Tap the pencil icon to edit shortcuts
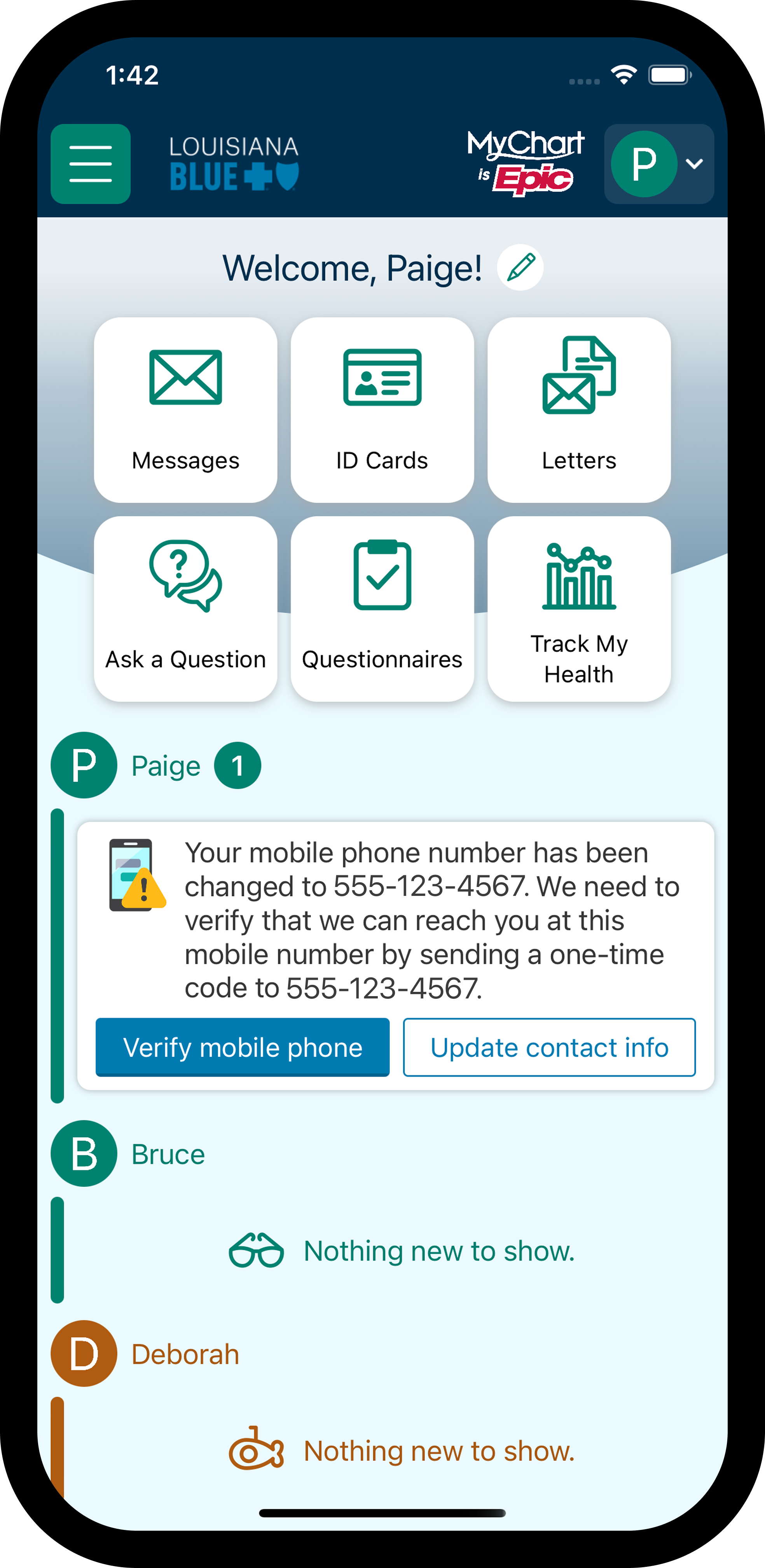Image resolution: width=765 pixels, height=1568 pixels. [x=520, y=267]
